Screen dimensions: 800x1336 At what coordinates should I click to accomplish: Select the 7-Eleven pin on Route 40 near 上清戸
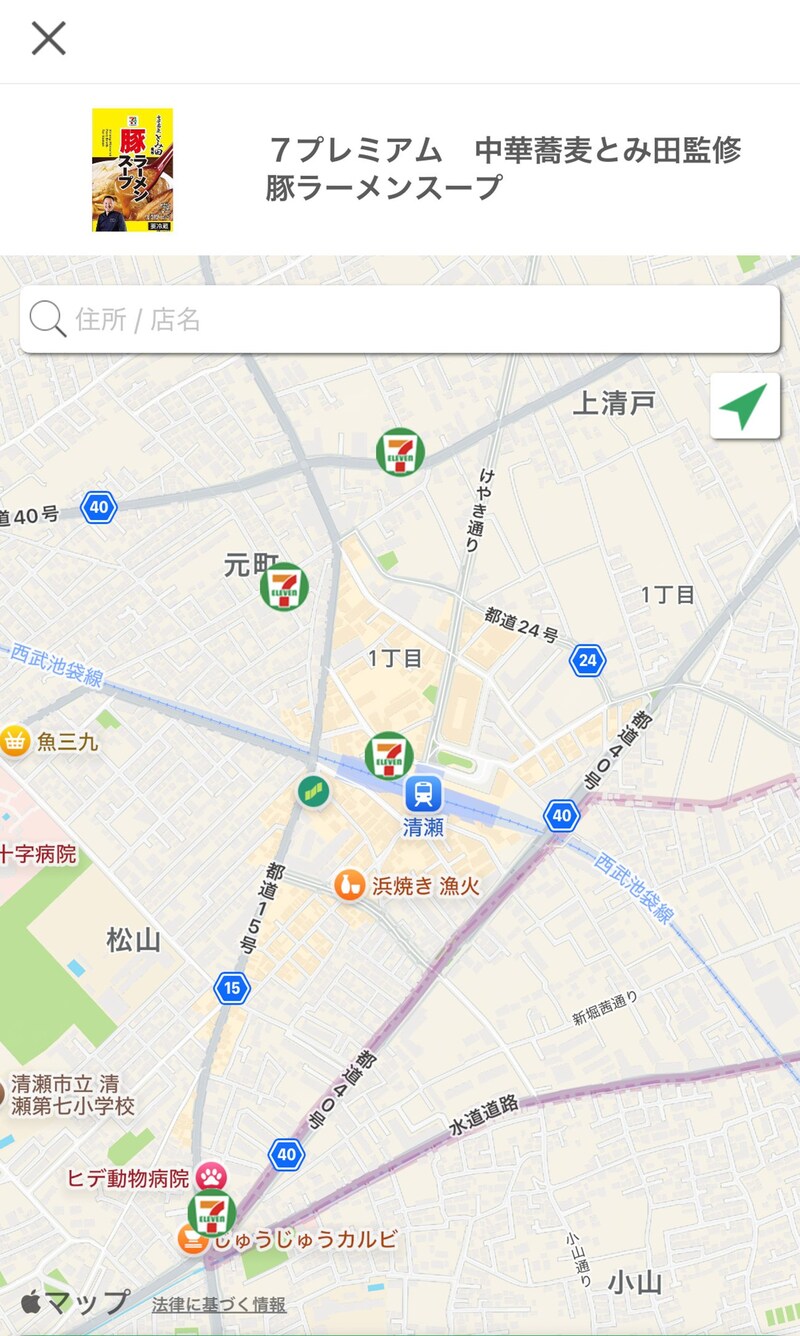[400, 451]
